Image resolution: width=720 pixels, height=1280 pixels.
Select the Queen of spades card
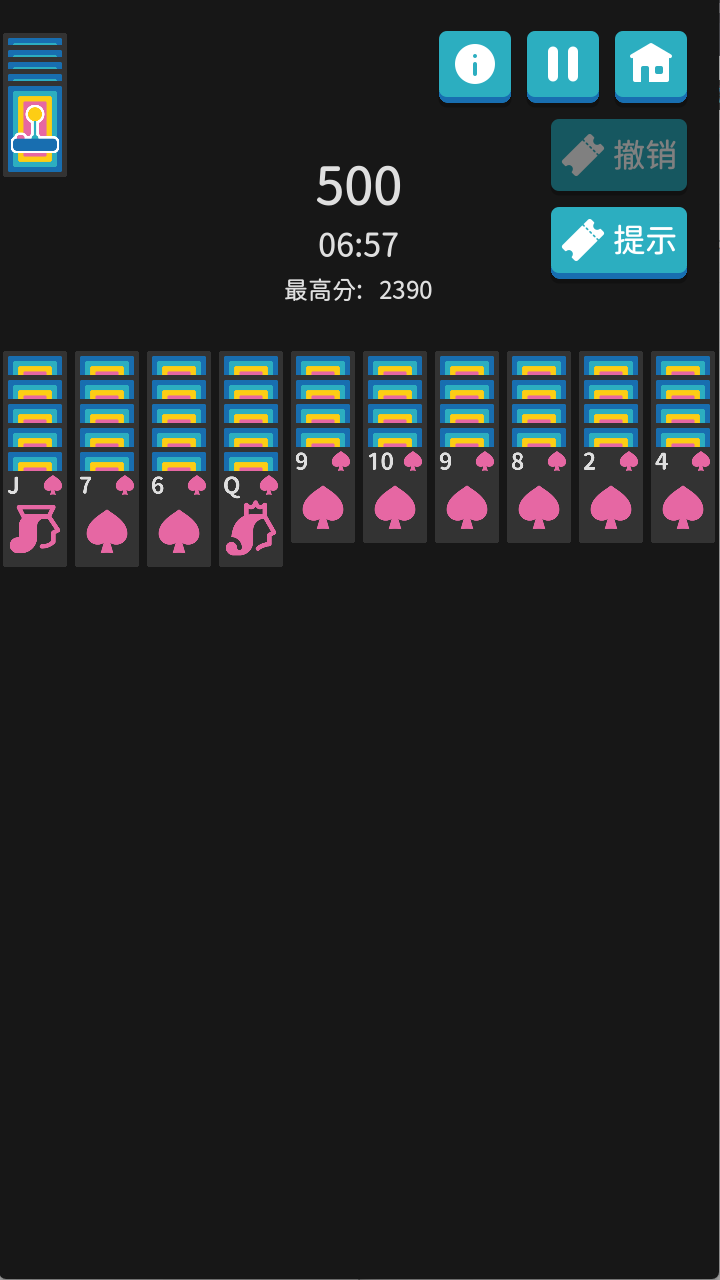pos(251,519)
